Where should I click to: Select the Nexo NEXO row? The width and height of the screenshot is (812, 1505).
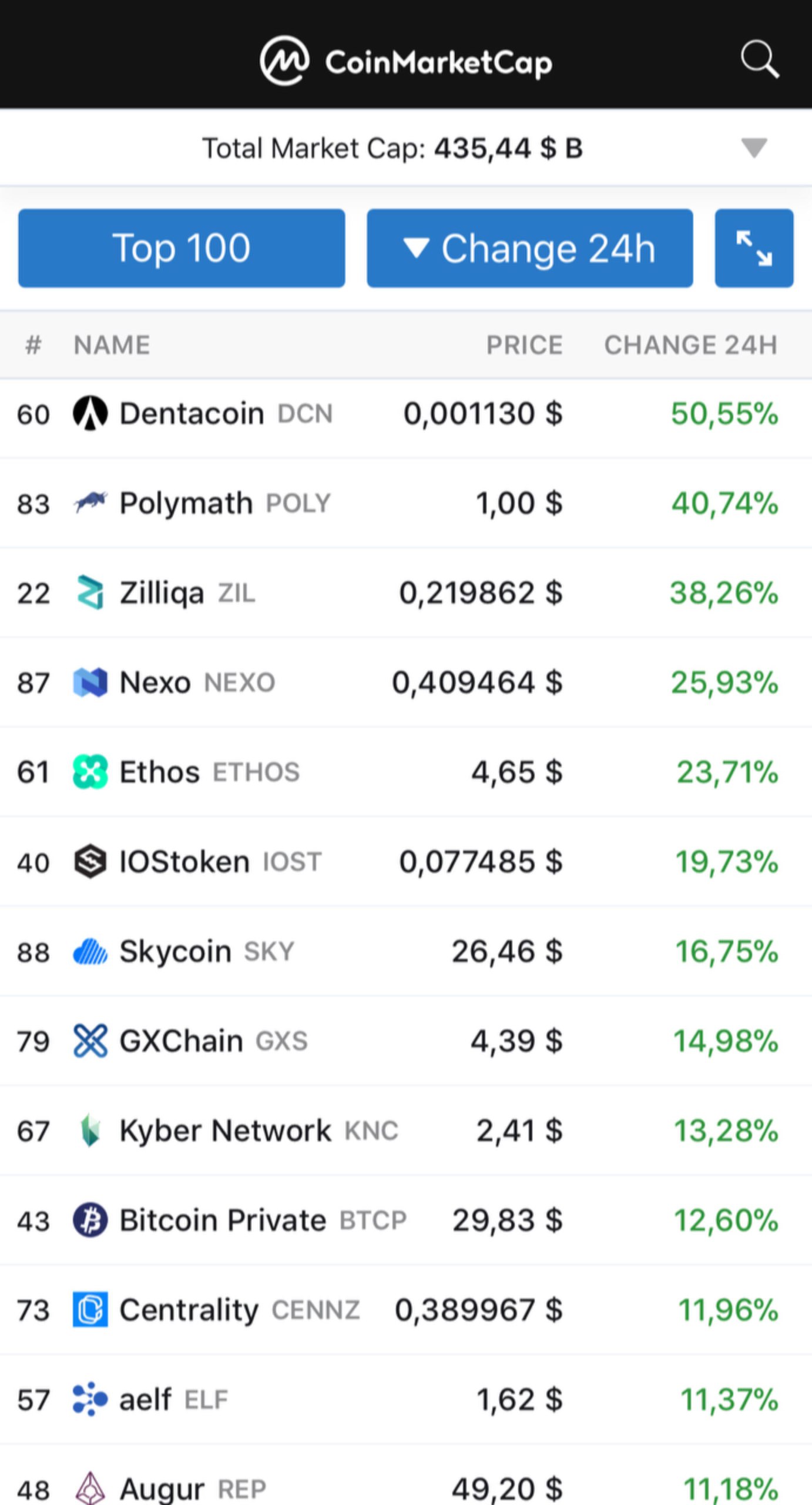coord(405,683)
